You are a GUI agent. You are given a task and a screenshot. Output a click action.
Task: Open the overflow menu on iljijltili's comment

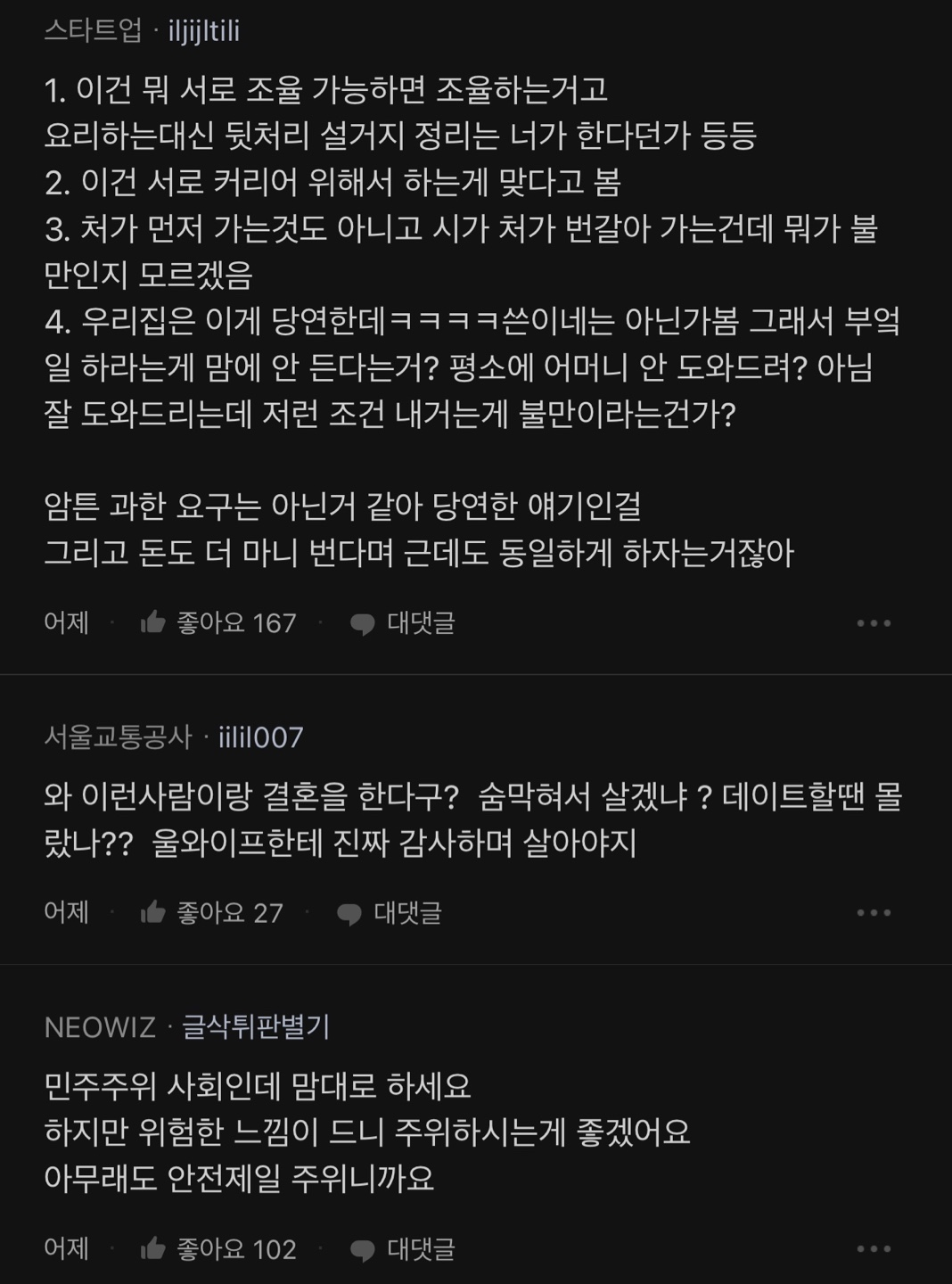click(x=873, y=623)
